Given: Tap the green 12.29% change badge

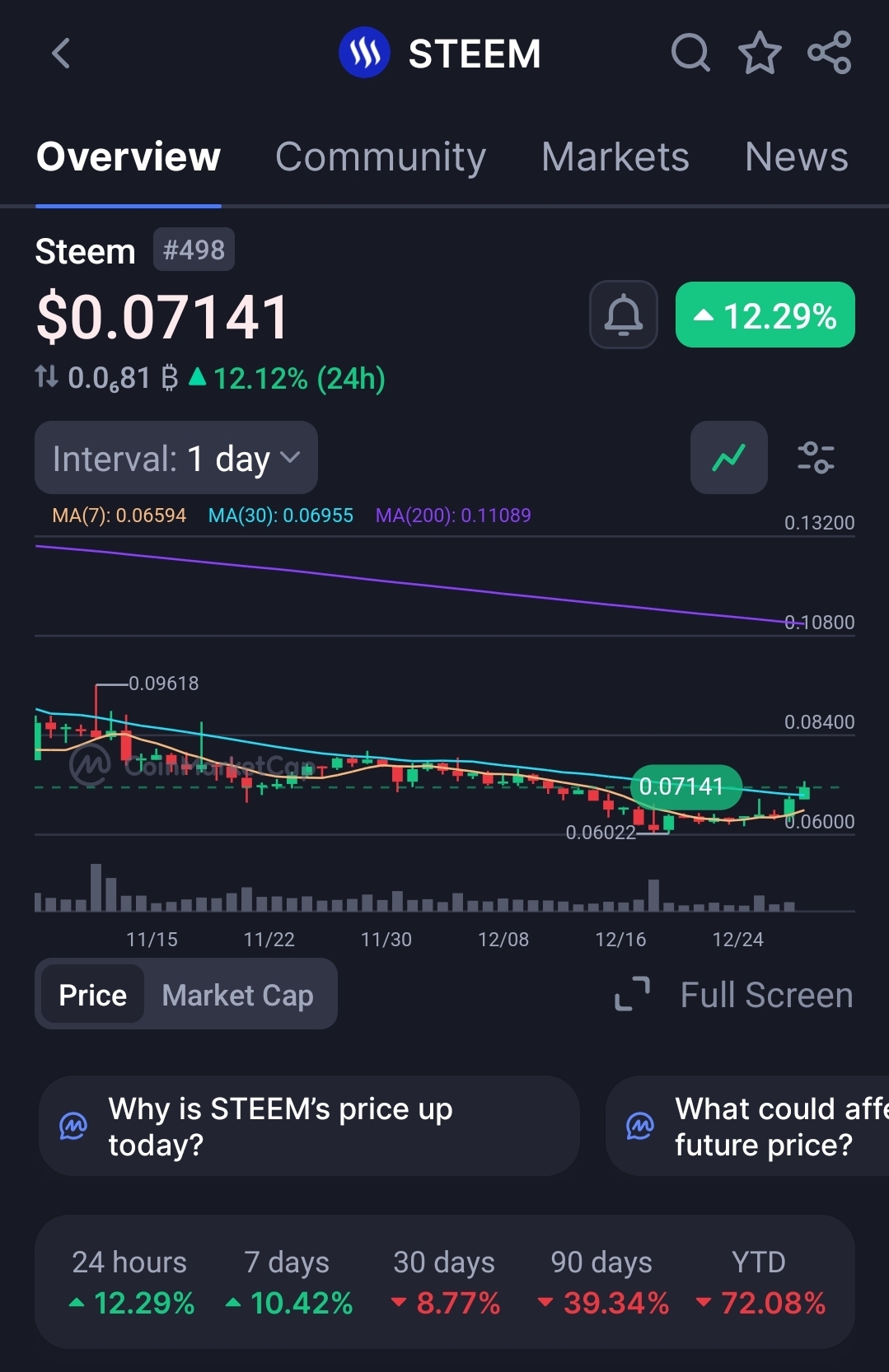Looking at the screenshot, I should point(765,315).
